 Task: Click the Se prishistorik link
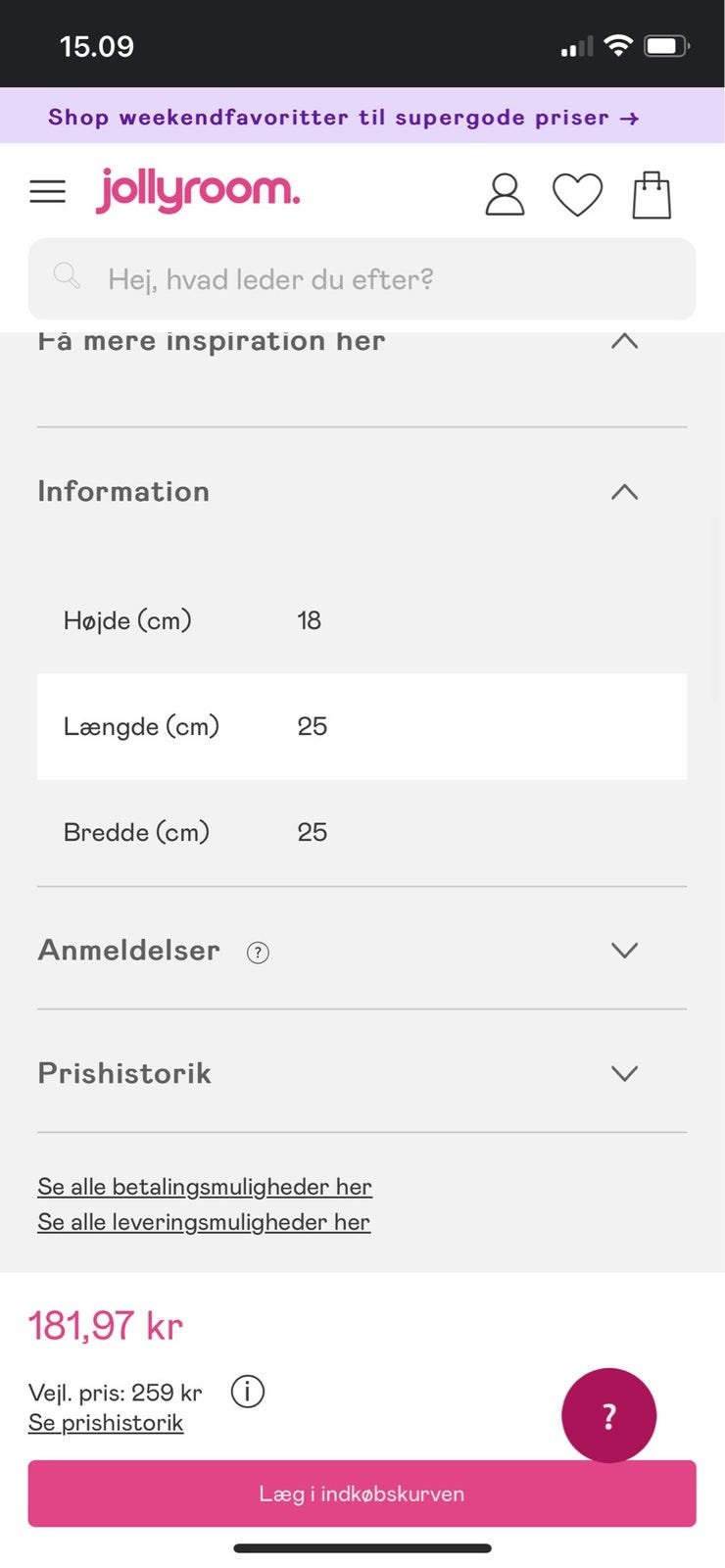coord(106,1422)
